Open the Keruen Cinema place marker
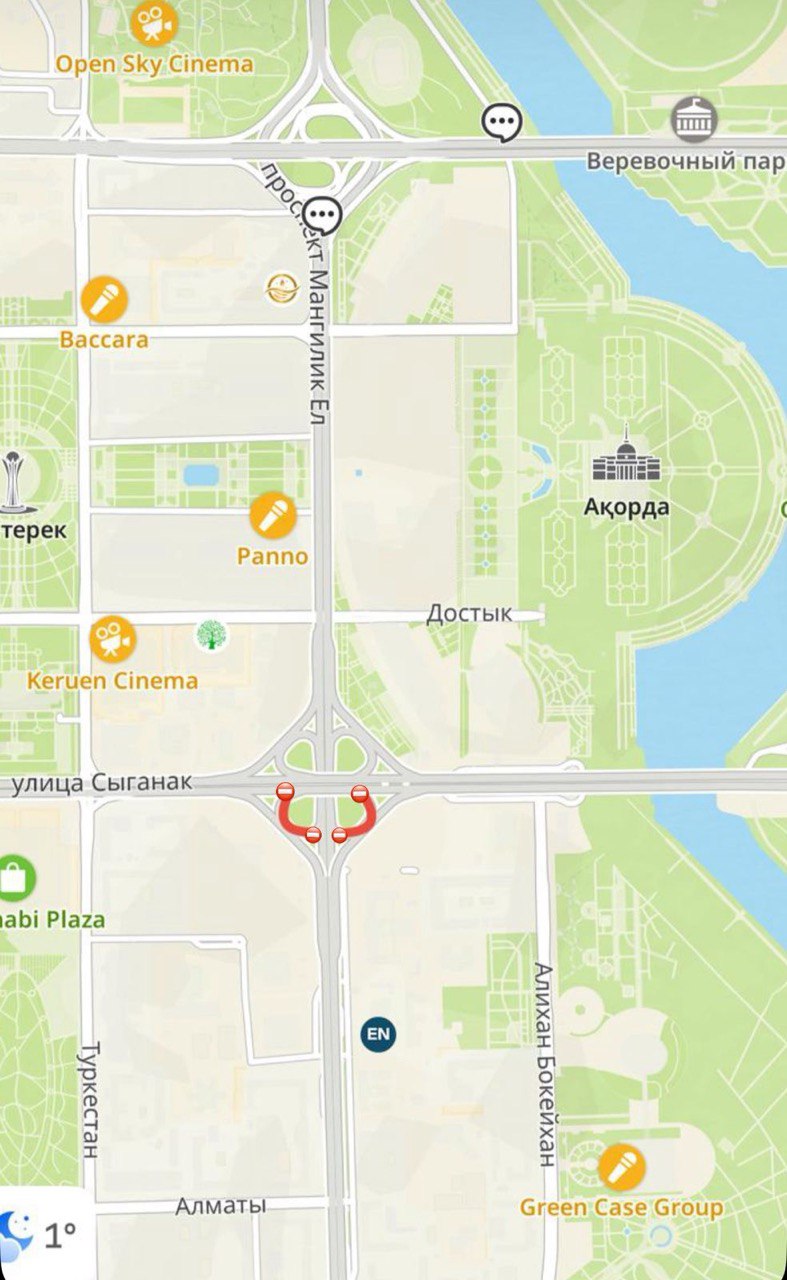This screenshot has width=787, height=1280. click(112, 640)
